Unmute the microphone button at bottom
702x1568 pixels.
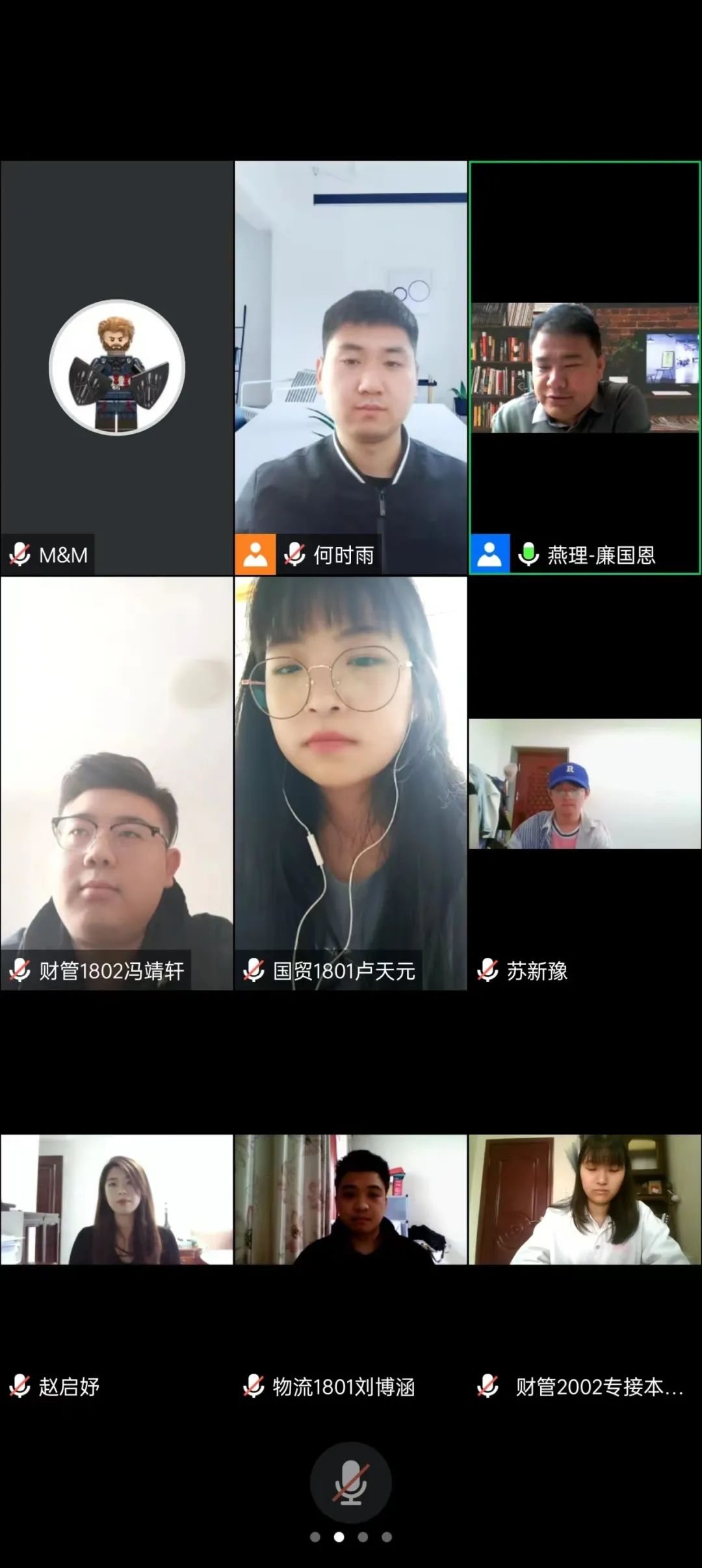point(350,1482)
